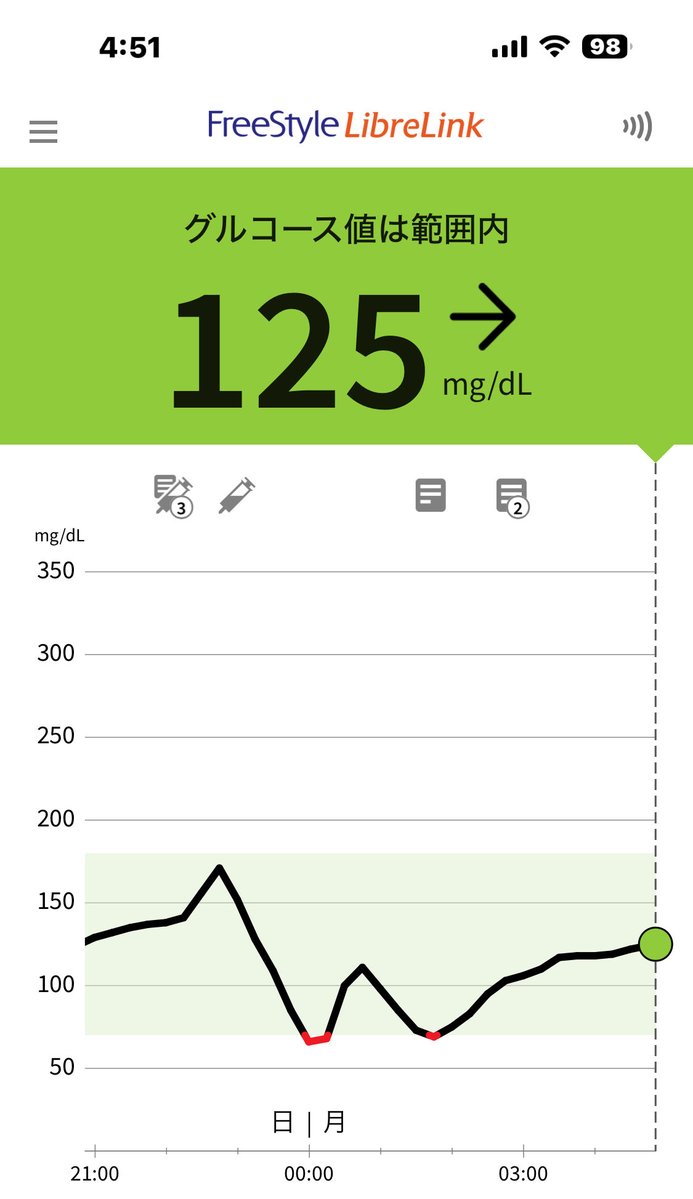Open the hamburger menu
The height and width of the screenshot is (1199, 693).
pyautogui.click(x=43, y=131)
